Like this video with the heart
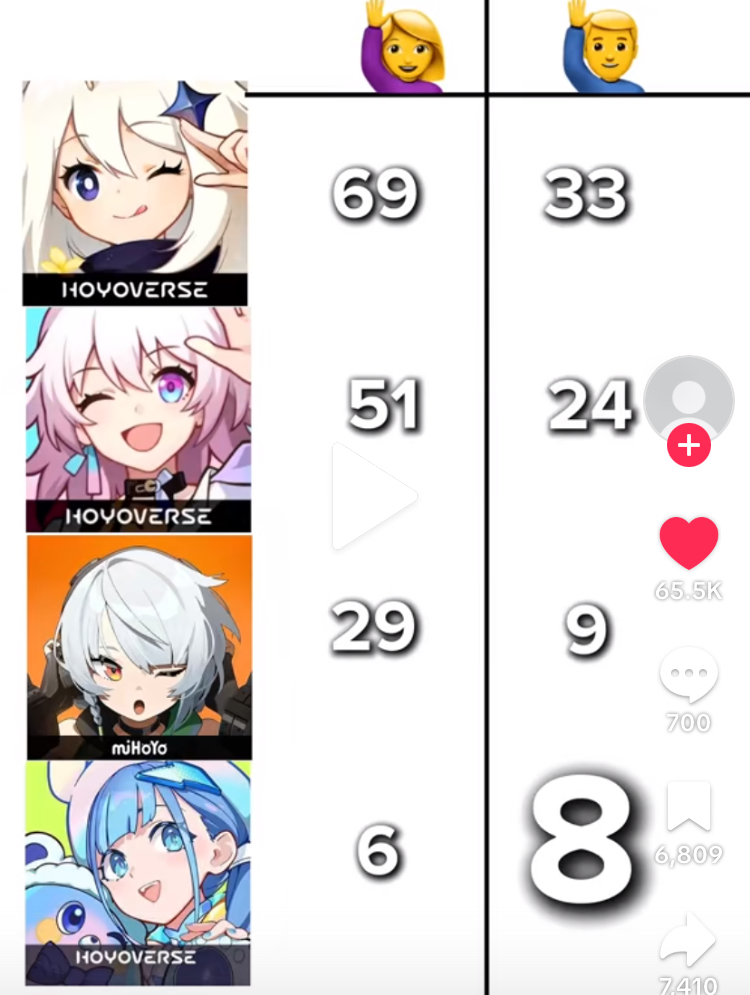 pyautogui.click(x=689, y=545)
